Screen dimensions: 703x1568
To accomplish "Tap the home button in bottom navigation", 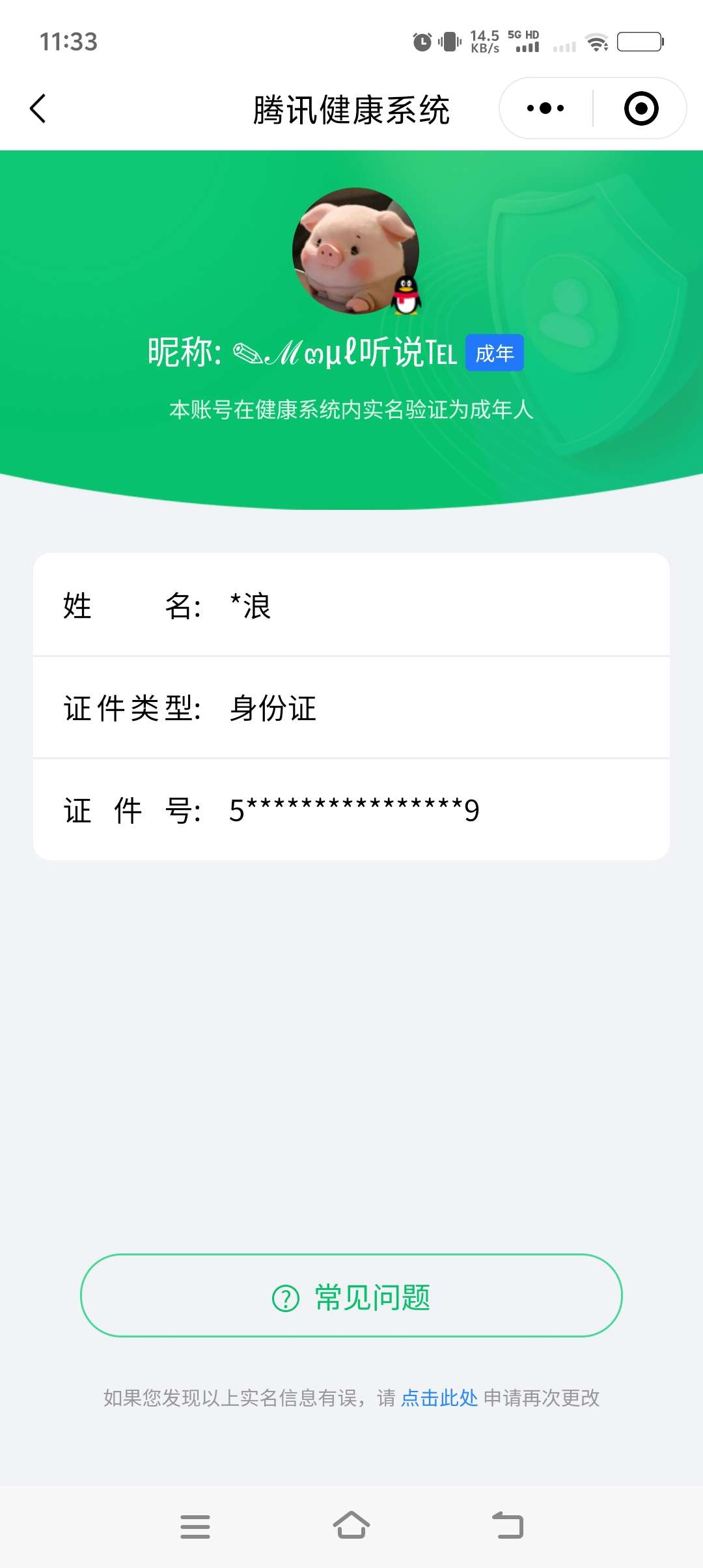I will (351, 1527).
